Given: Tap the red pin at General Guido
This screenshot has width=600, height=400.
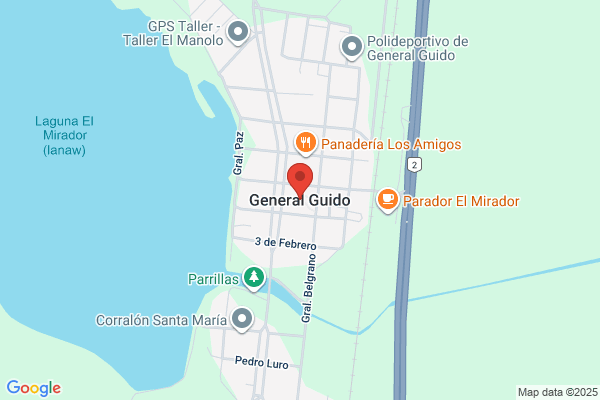Looking at the screenshot, I should coord(300,181).
